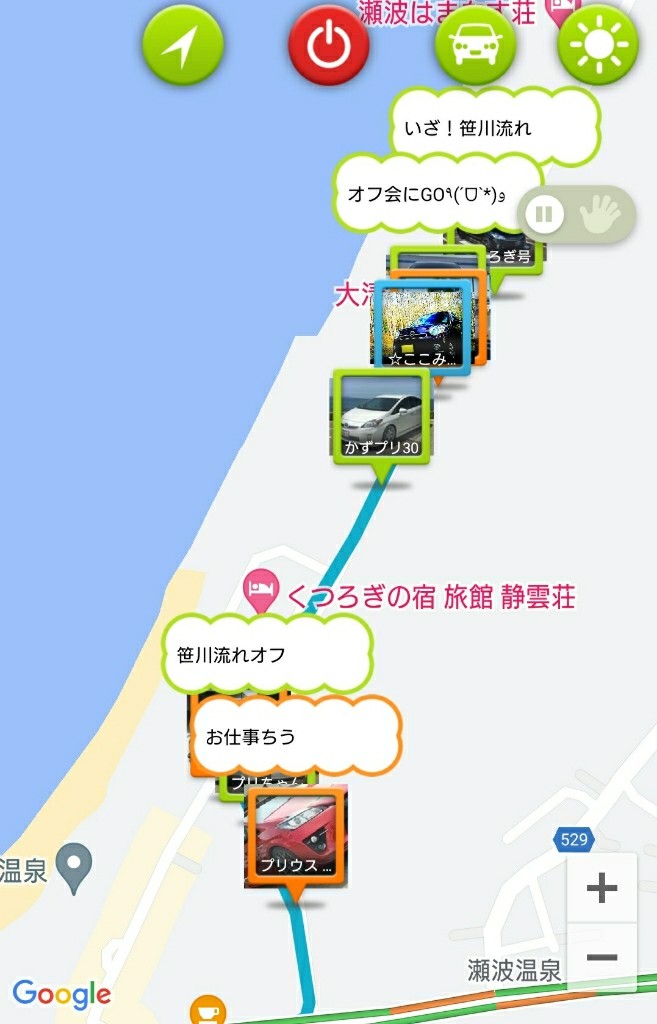This screenshot has width=657, height=1024.
Task: Zoom out the map with minus
Action: 601,957
